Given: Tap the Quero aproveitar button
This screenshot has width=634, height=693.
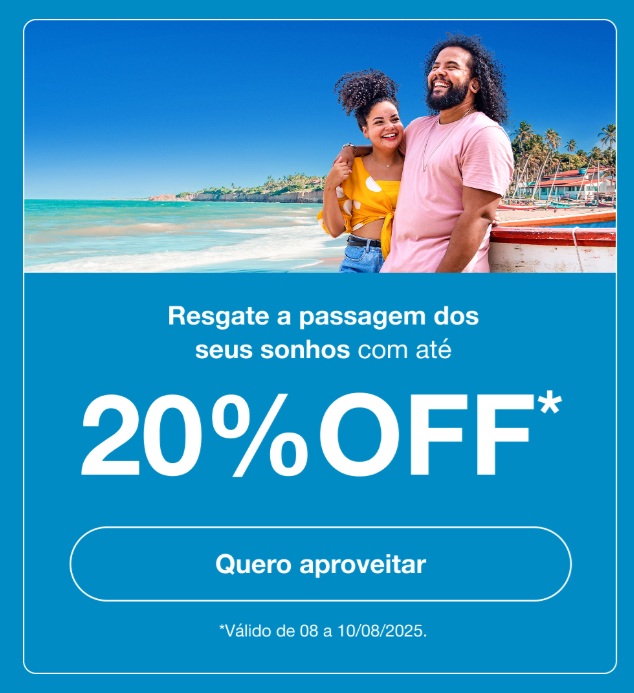Looking at the screenshot, I should 320,564.
